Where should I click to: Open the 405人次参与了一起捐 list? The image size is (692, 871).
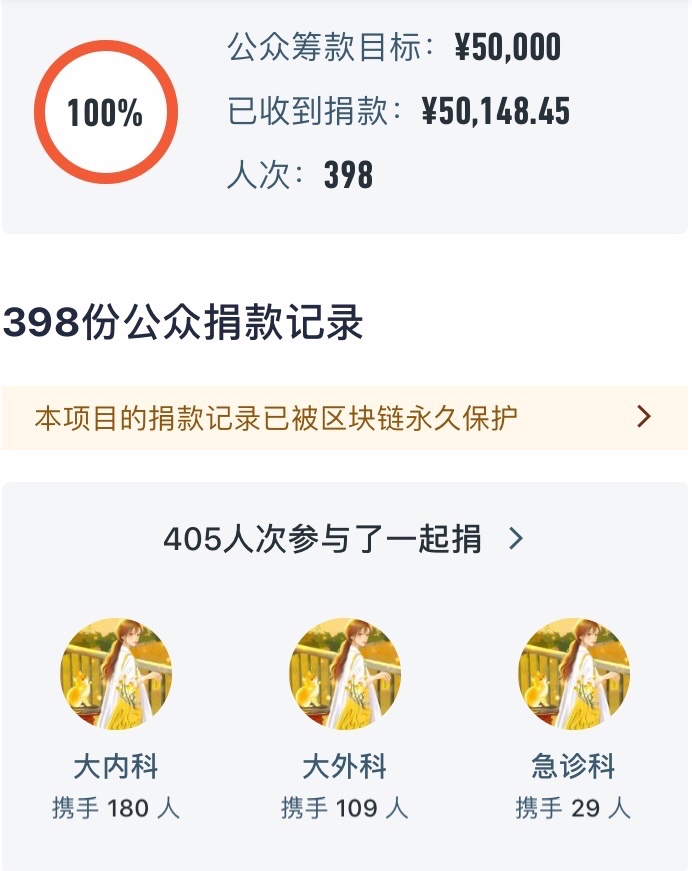[344, 540]
